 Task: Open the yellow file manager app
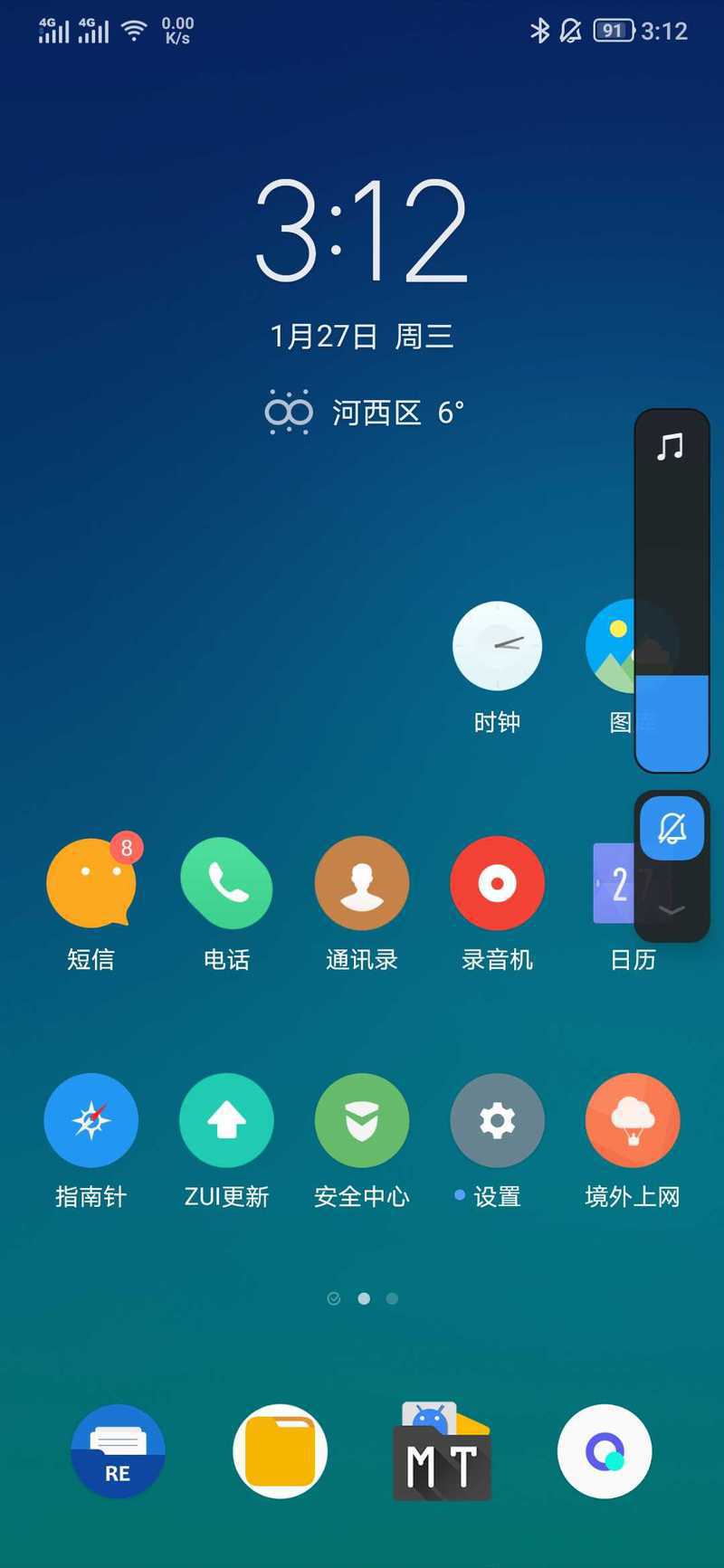(x=280, y=1451)
